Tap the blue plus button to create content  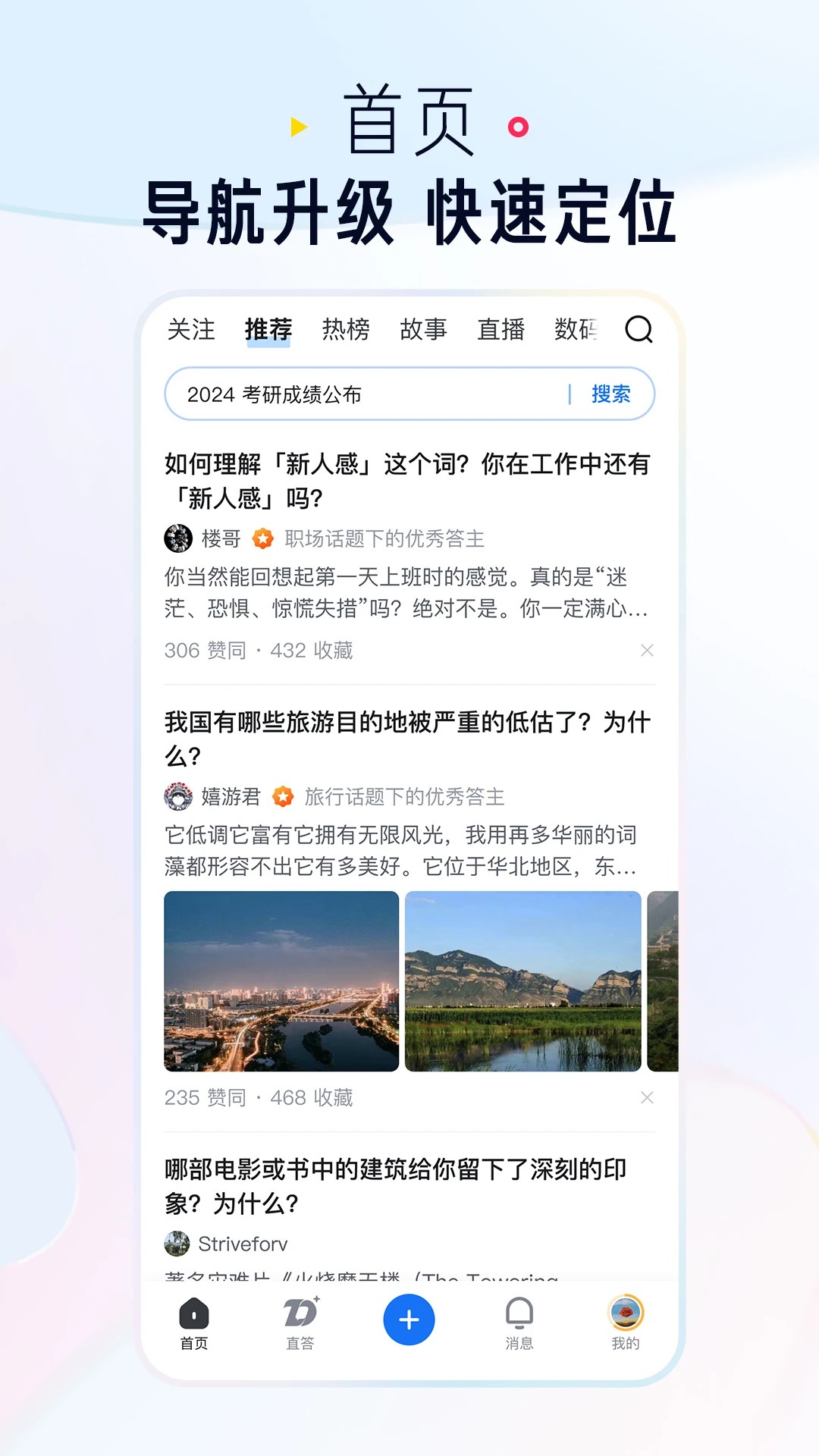[x=408, y=1319]
